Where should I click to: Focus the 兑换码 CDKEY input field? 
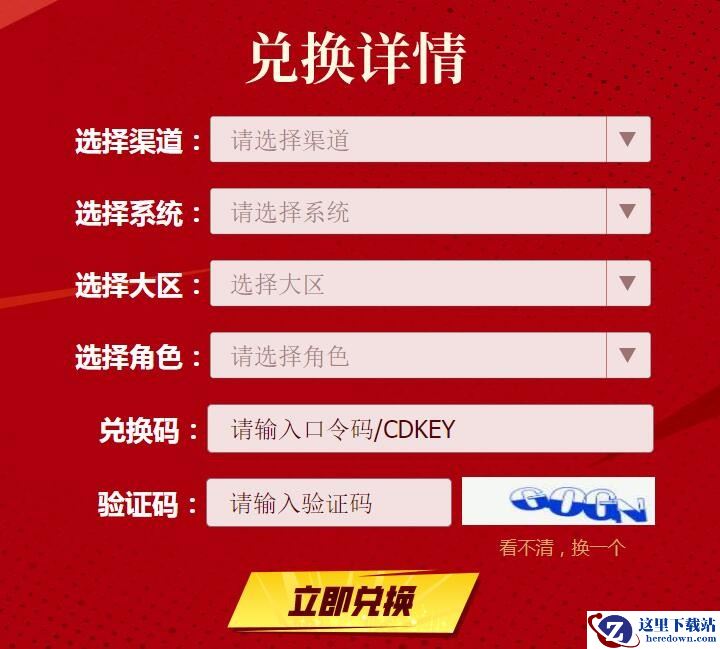coord(430,429)
